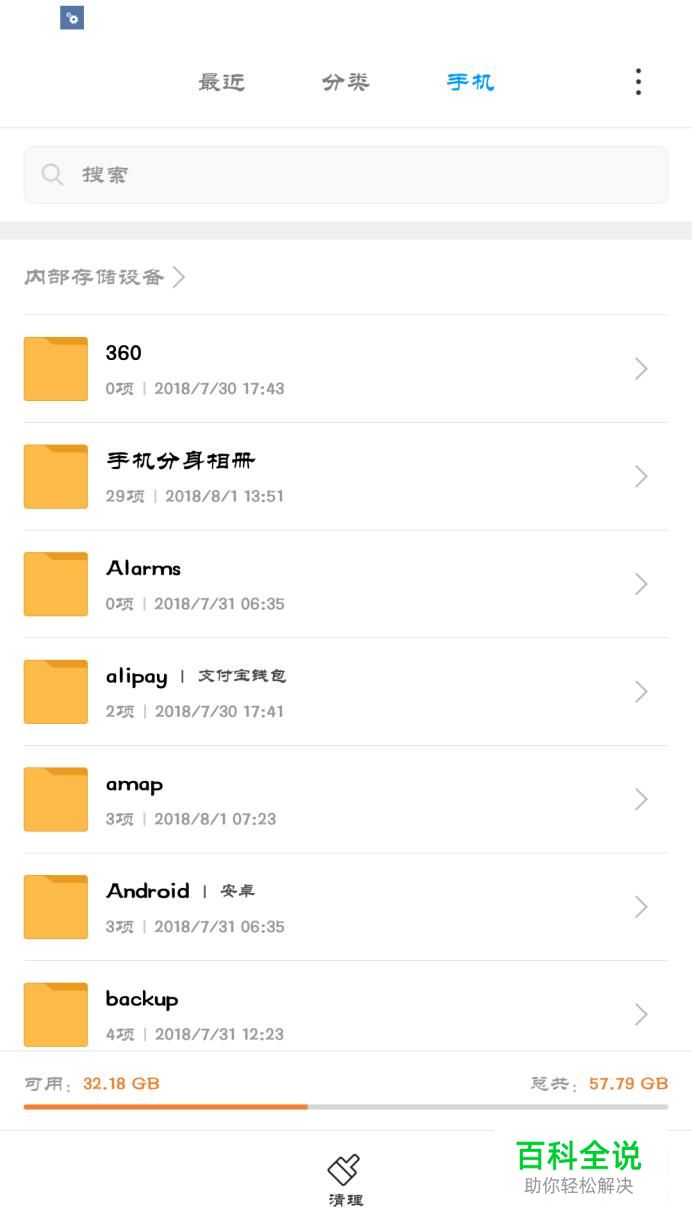Switch to the 分类 tab

[x=346, y=82]
